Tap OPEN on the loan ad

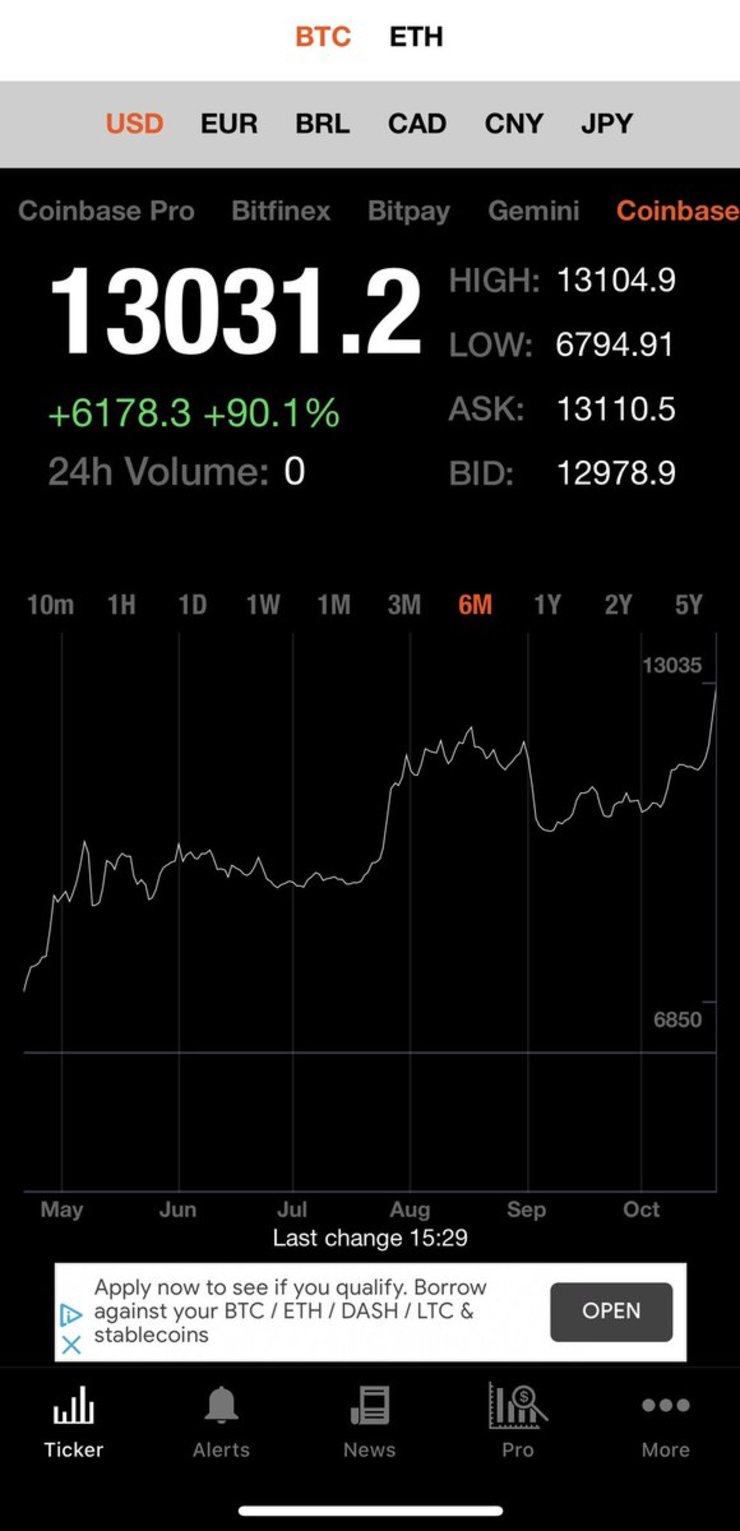point(611,1311)
